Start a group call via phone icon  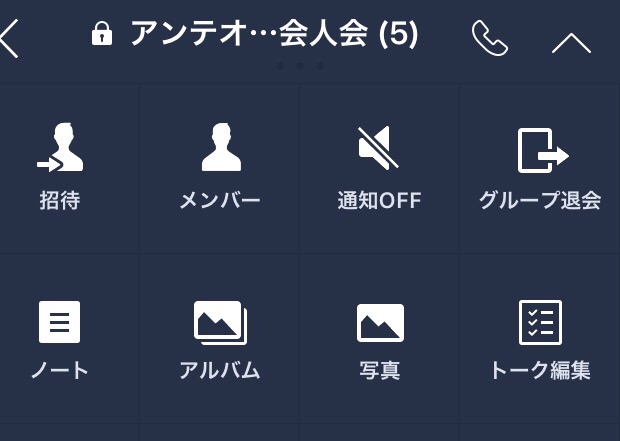point(489,39)
